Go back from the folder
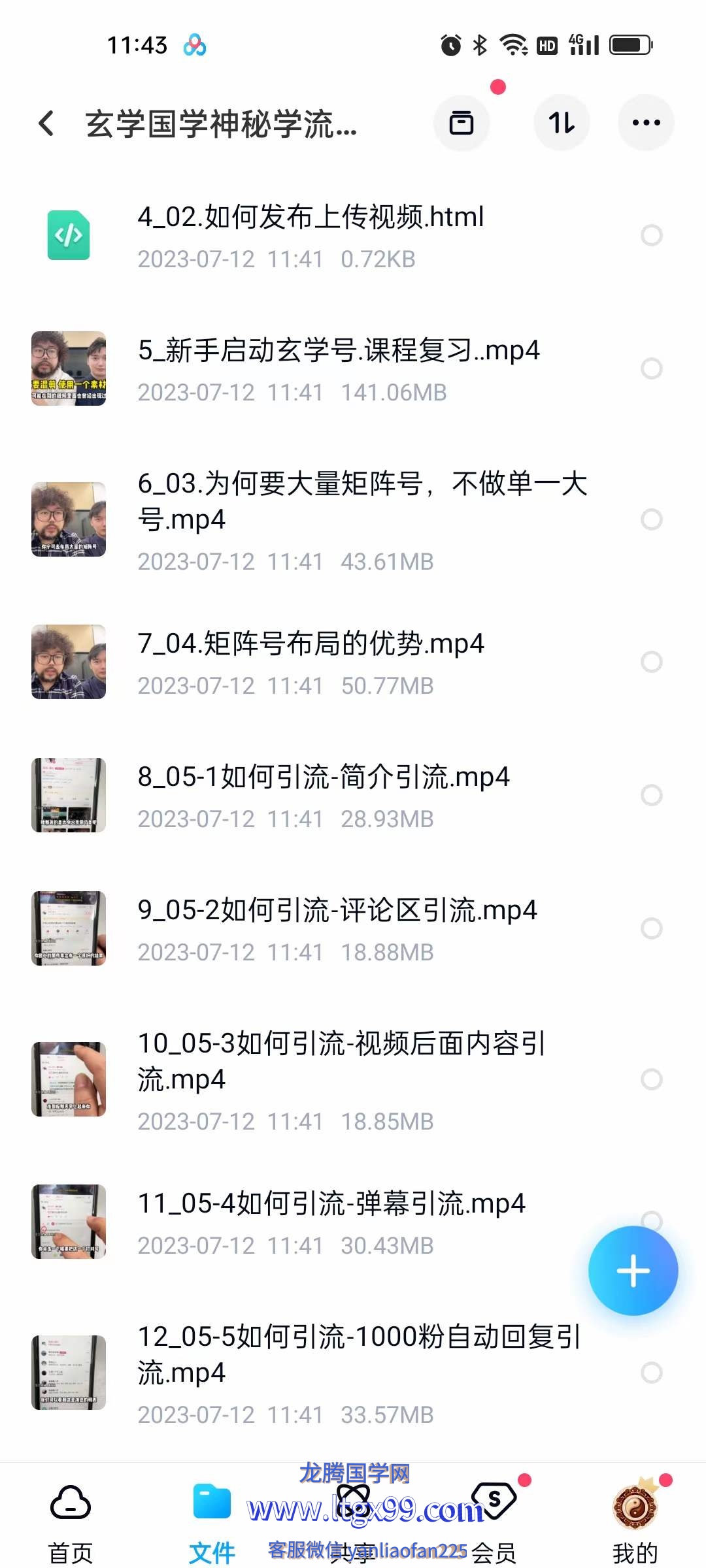Screen dimensions: 706x1568 (x=46, y=123)
